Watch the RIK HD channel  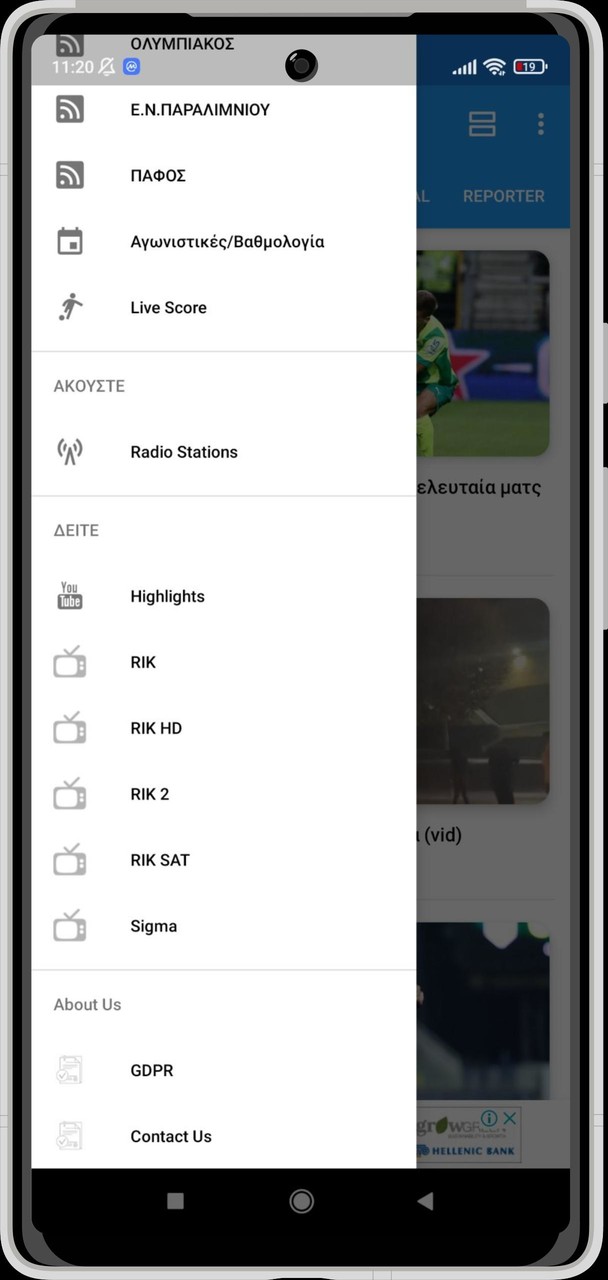(156, 729)
